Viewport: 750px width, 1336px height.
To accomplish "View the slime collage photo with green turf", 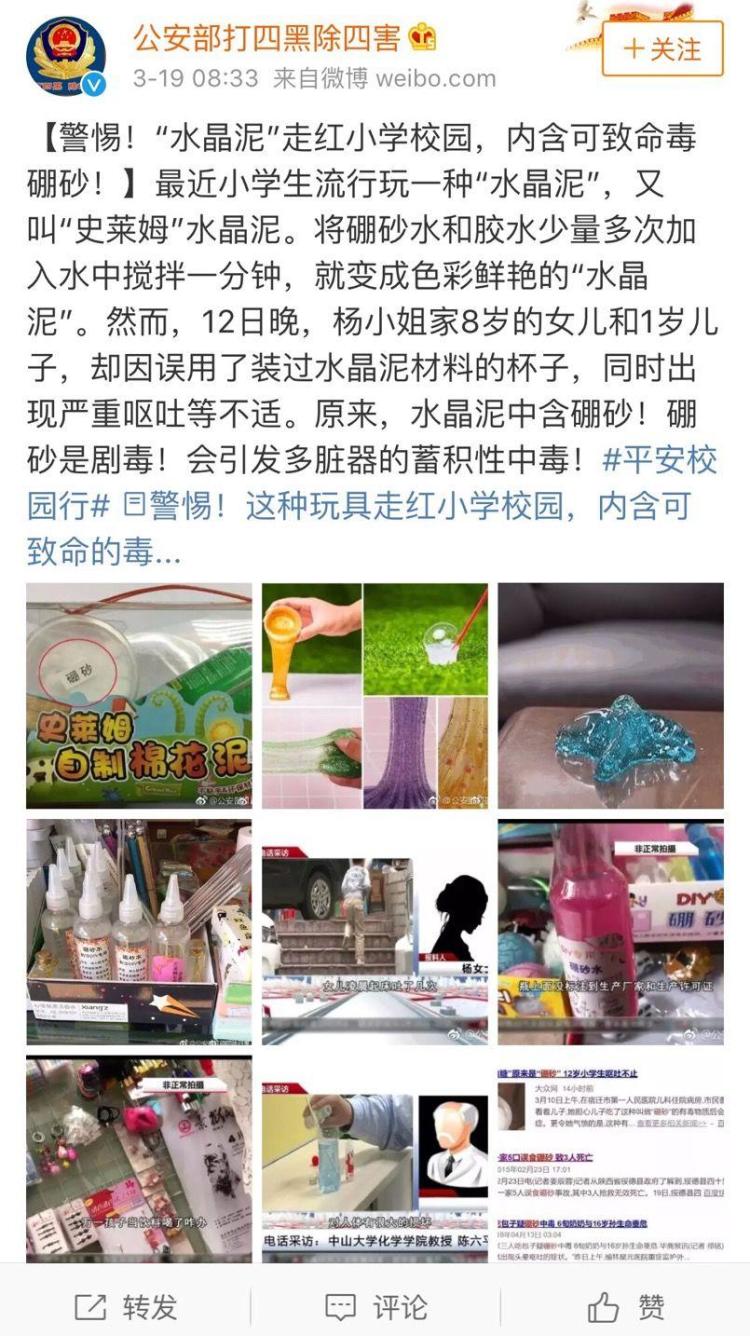I will 375,695.
